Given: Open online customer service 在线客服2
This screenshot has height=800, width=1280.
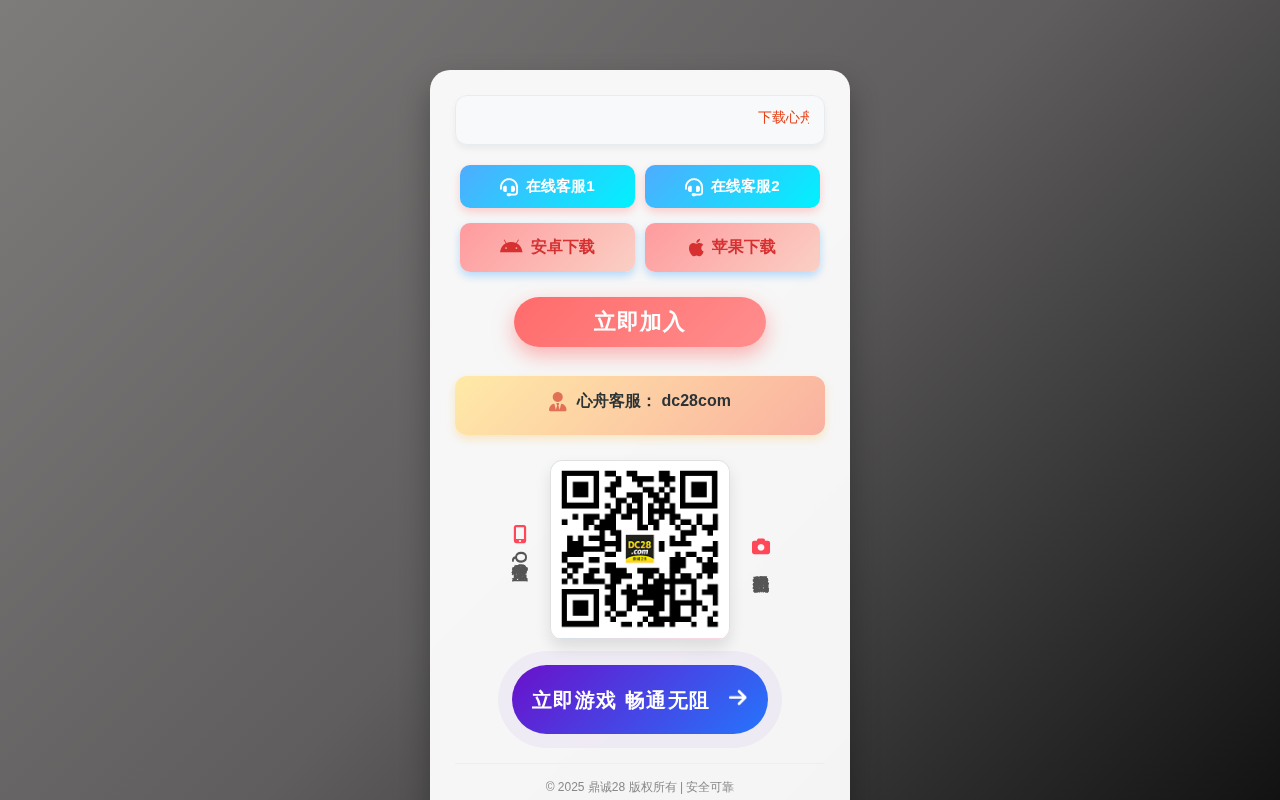Looking at the screenshot, I should (x=732, y=187).
